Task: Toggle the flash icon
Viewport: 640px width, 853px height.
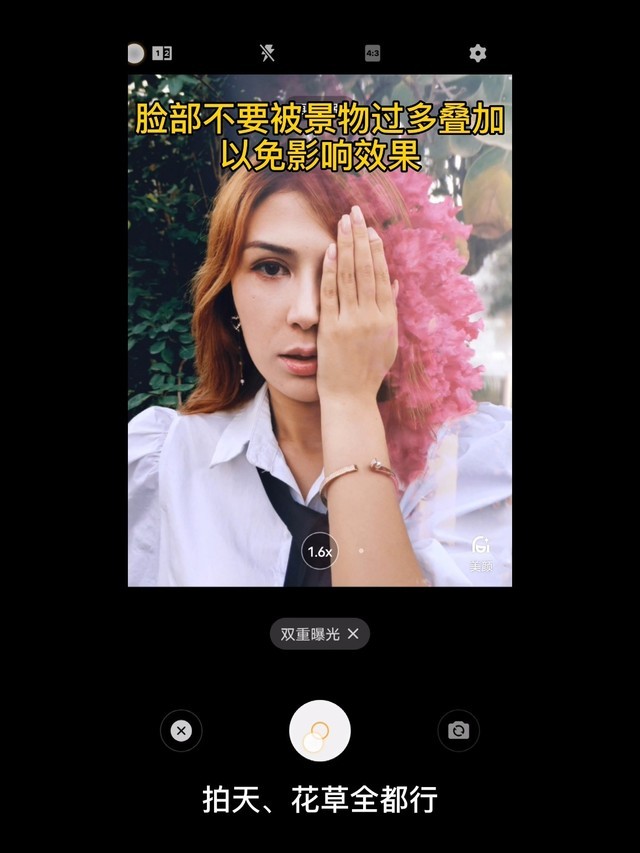Action: 267,53
